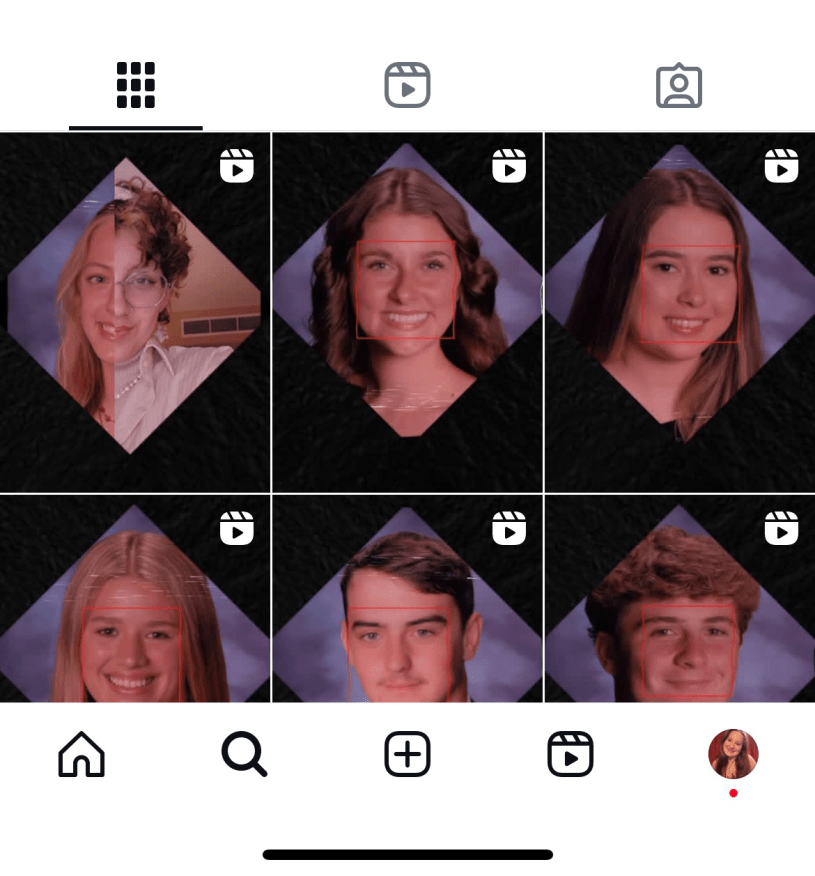Open the reel of the girl with straight long hair
This screenshot has width=815, height=876.
click(680, 312)
